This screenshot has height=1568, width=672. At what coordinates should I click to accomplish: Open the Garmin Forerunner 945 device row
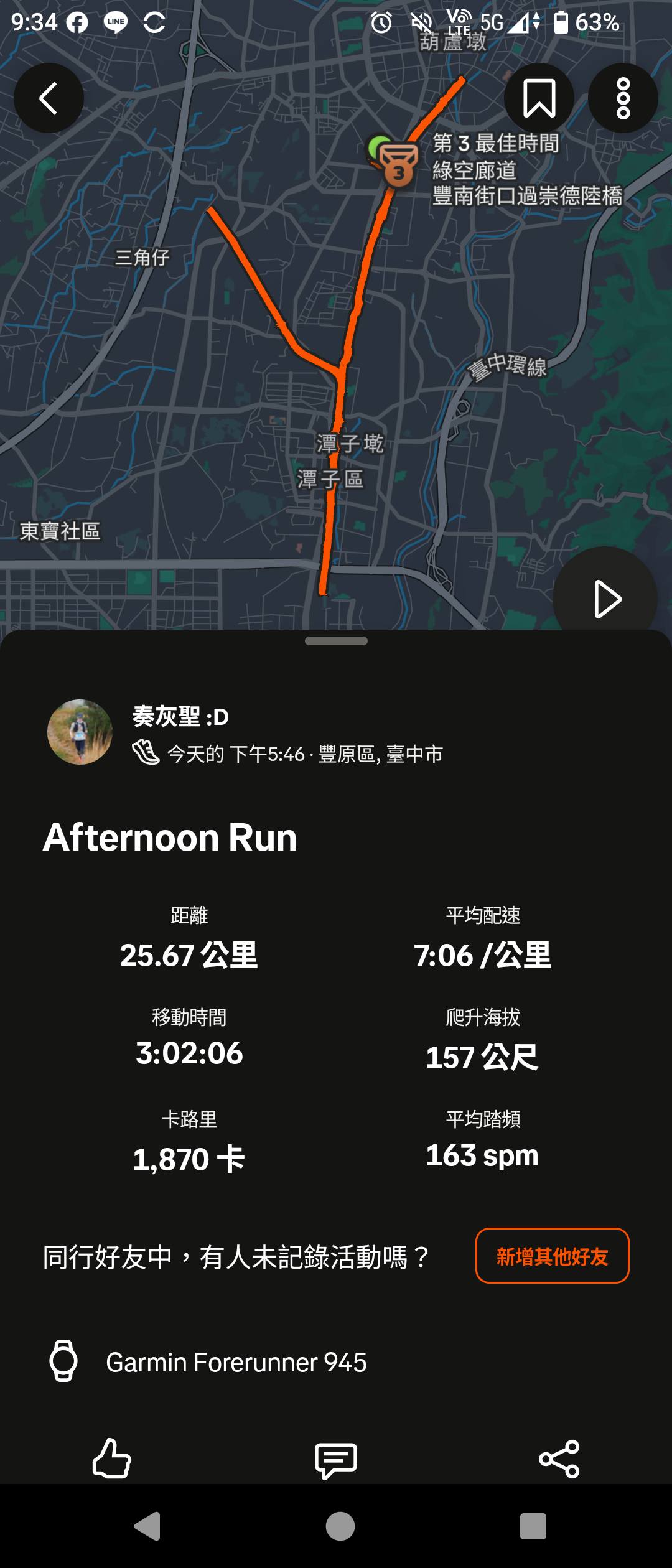(236, 1362)
